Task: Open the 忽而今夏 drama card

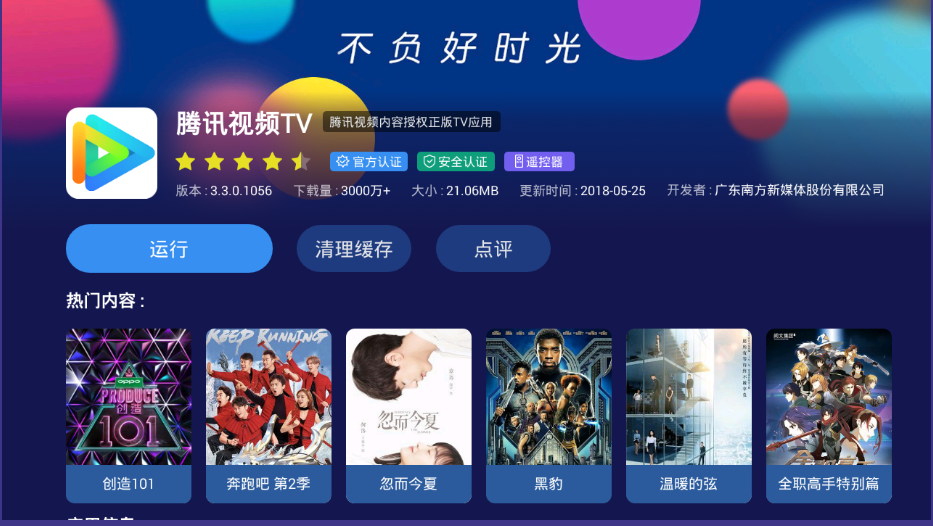Action: pos(408,415)
